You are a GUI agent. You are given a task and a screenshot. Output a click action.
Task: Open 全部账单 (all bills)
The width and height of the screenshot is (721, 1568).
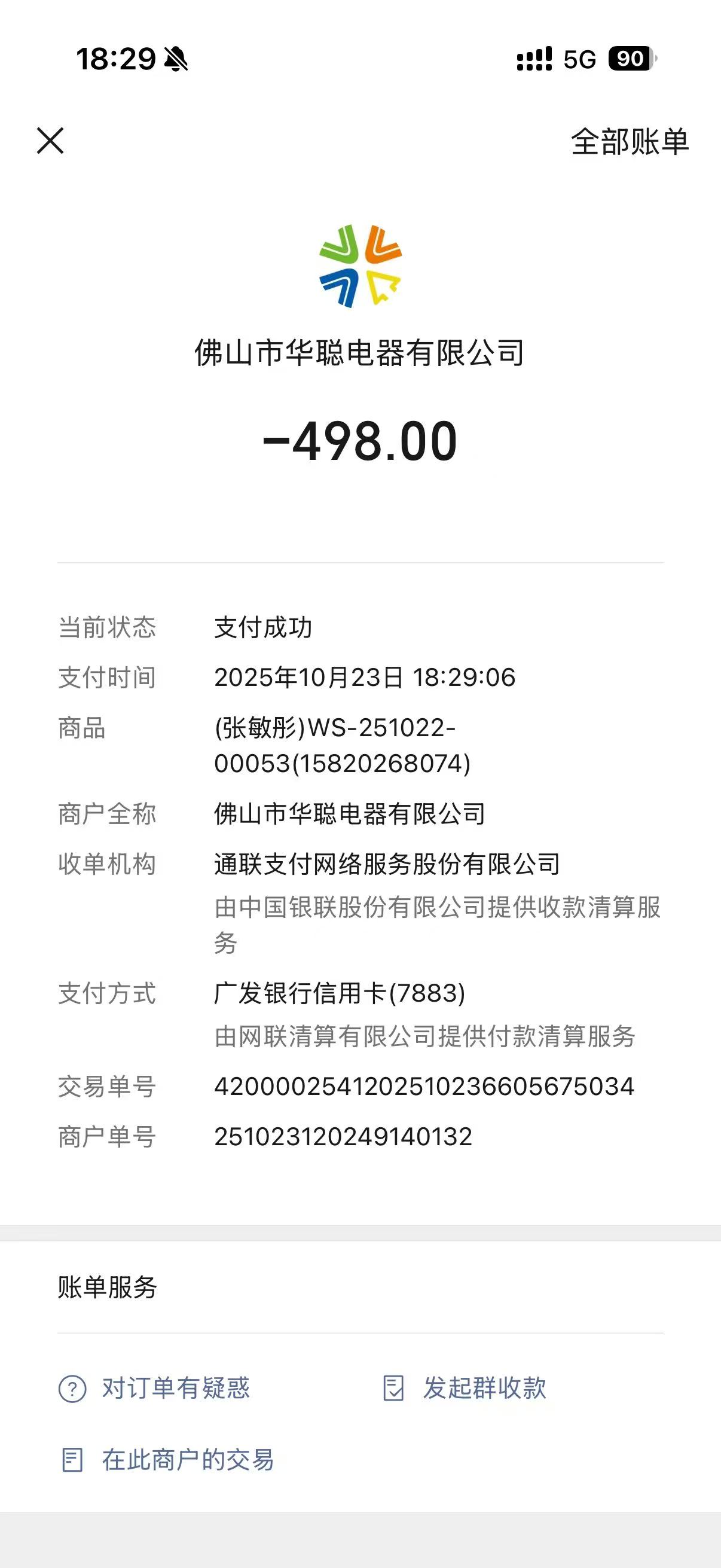point(629,142)
